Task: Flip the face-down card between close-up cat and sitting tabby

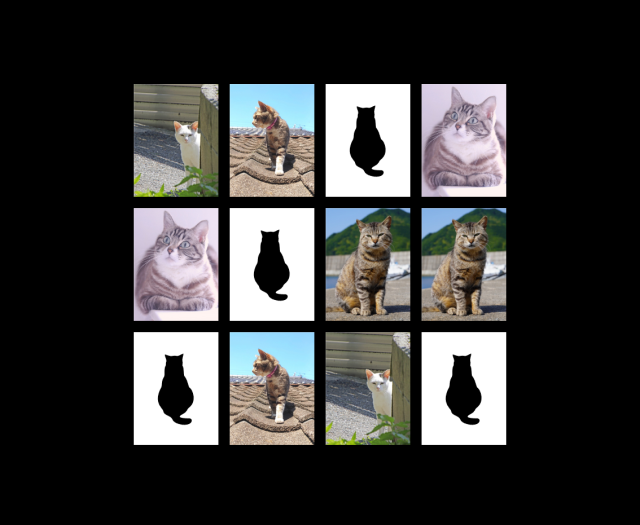Action: tap(271, 264)
